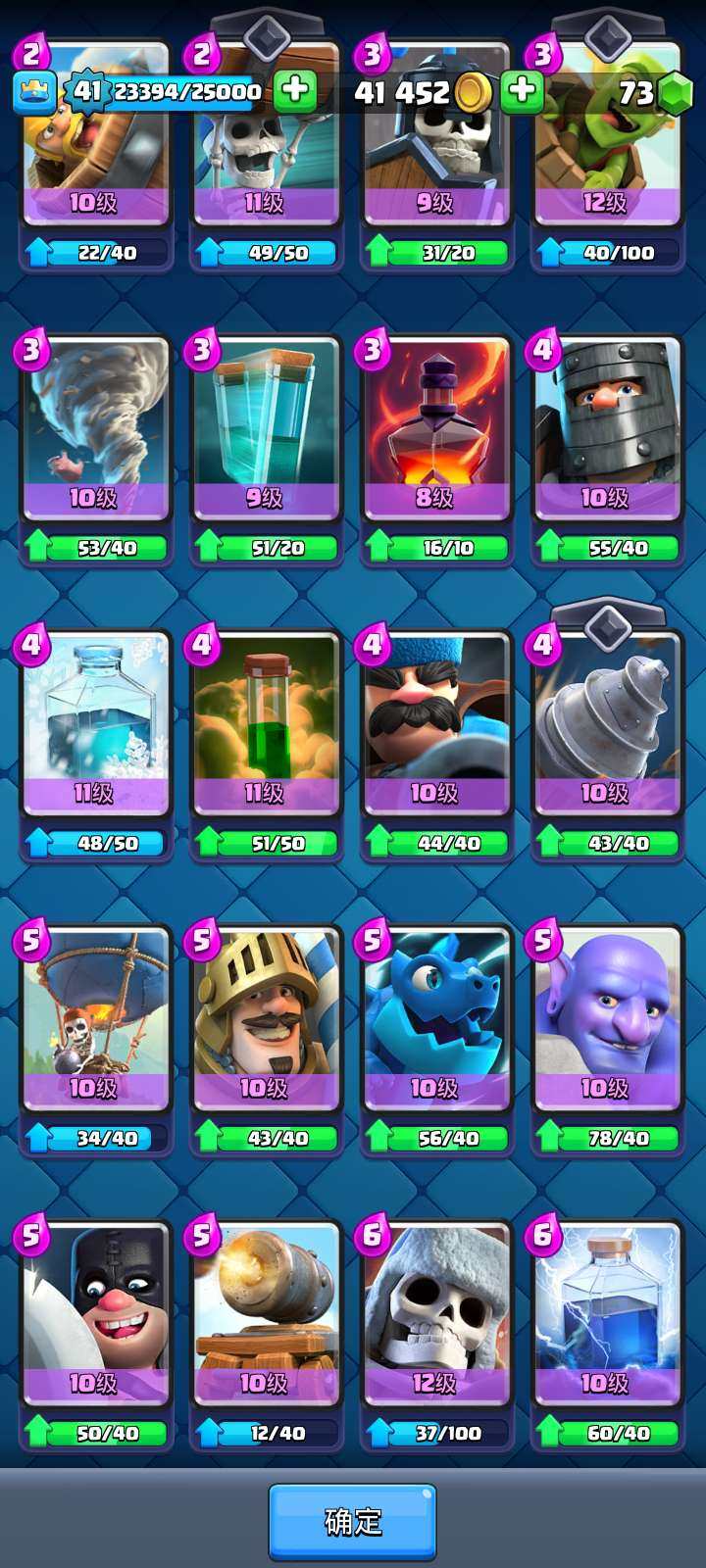
Task: Open the Goblin Drill card 43/40
Action: click(x=607, y=725)
